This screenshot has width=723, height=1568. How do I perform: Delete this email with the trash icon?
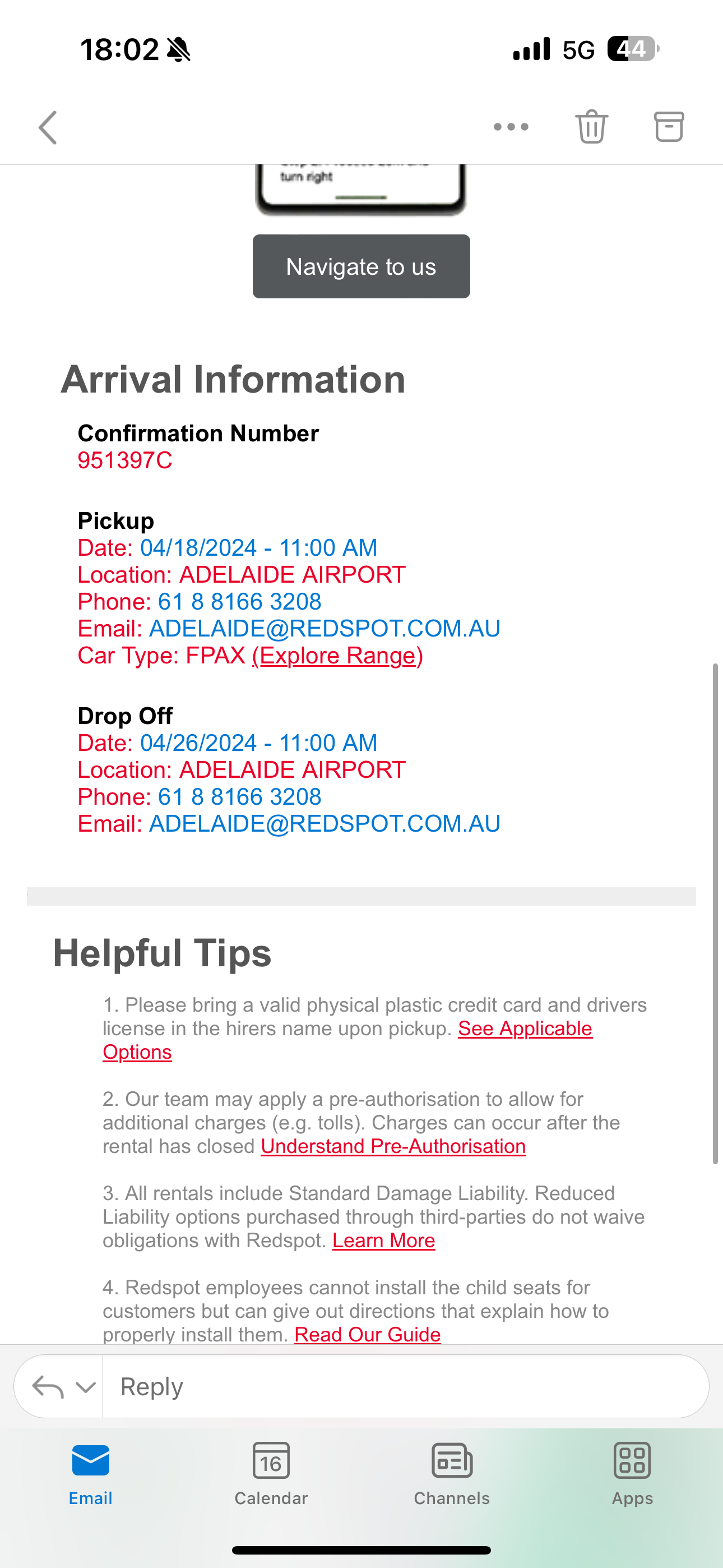tap(591, 127)
